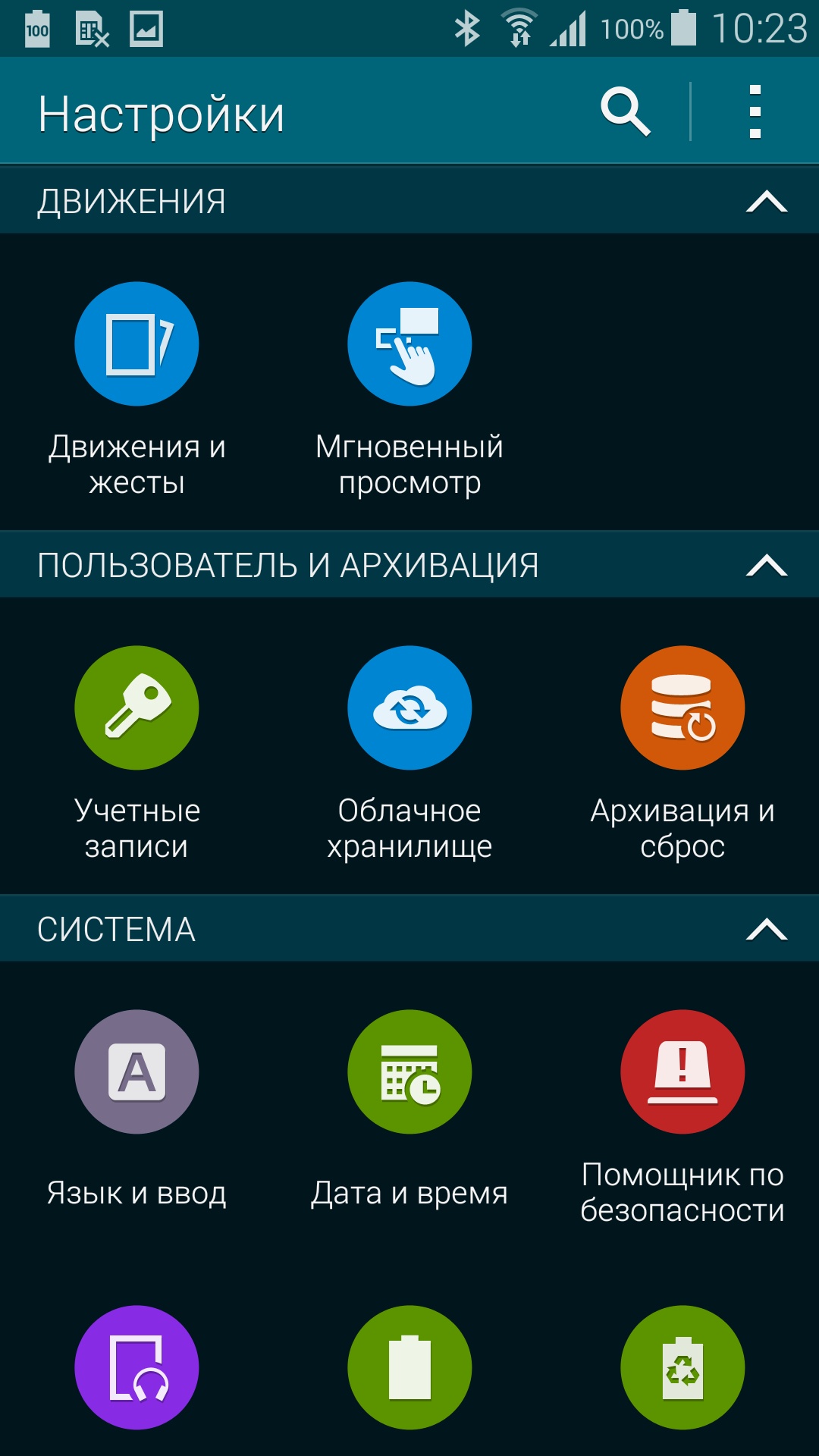Open the overflow menu
This screenshot has width=819, height=1456.
coord(755,112)
